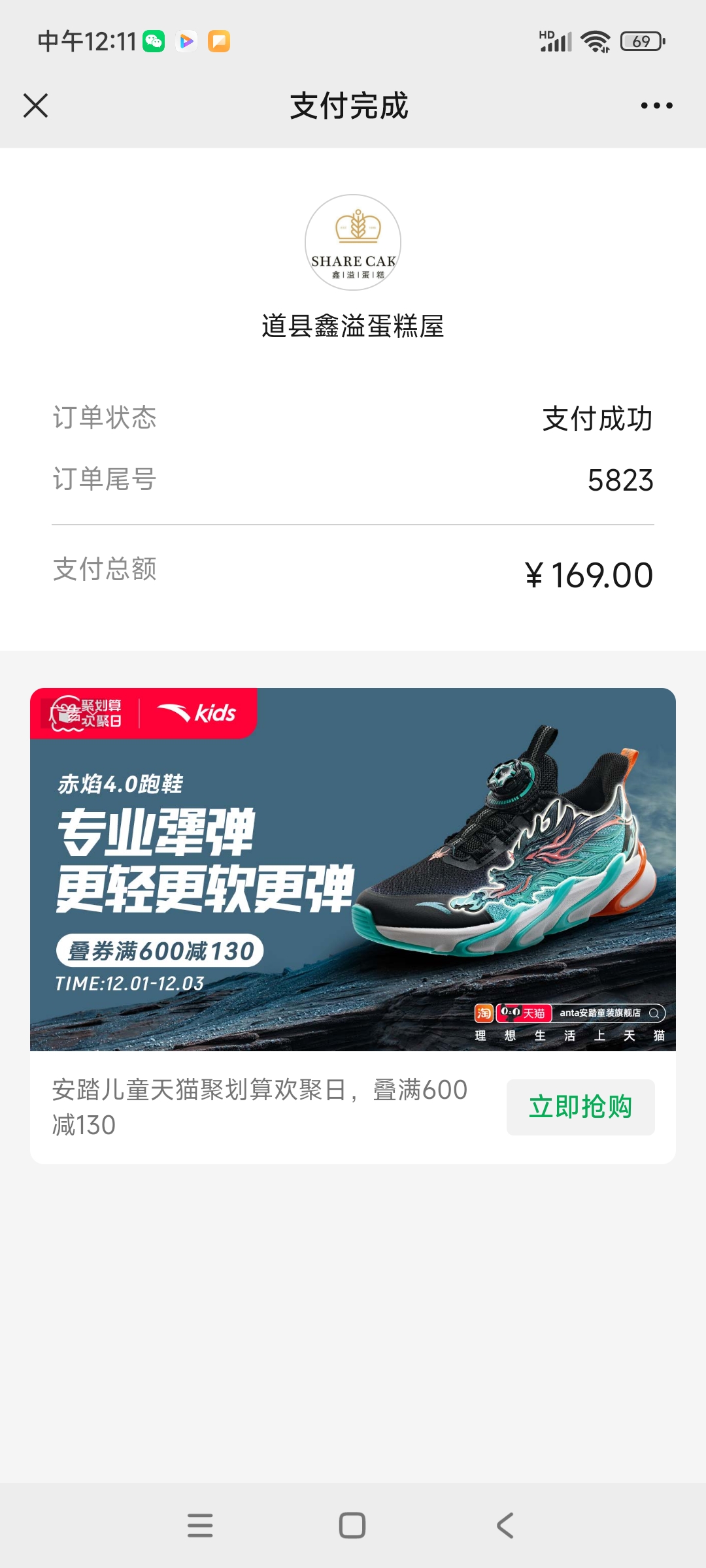Open the Anta Kids running shoe ad banner
This screenshot has height=1568, width=706.
[353, 869]
